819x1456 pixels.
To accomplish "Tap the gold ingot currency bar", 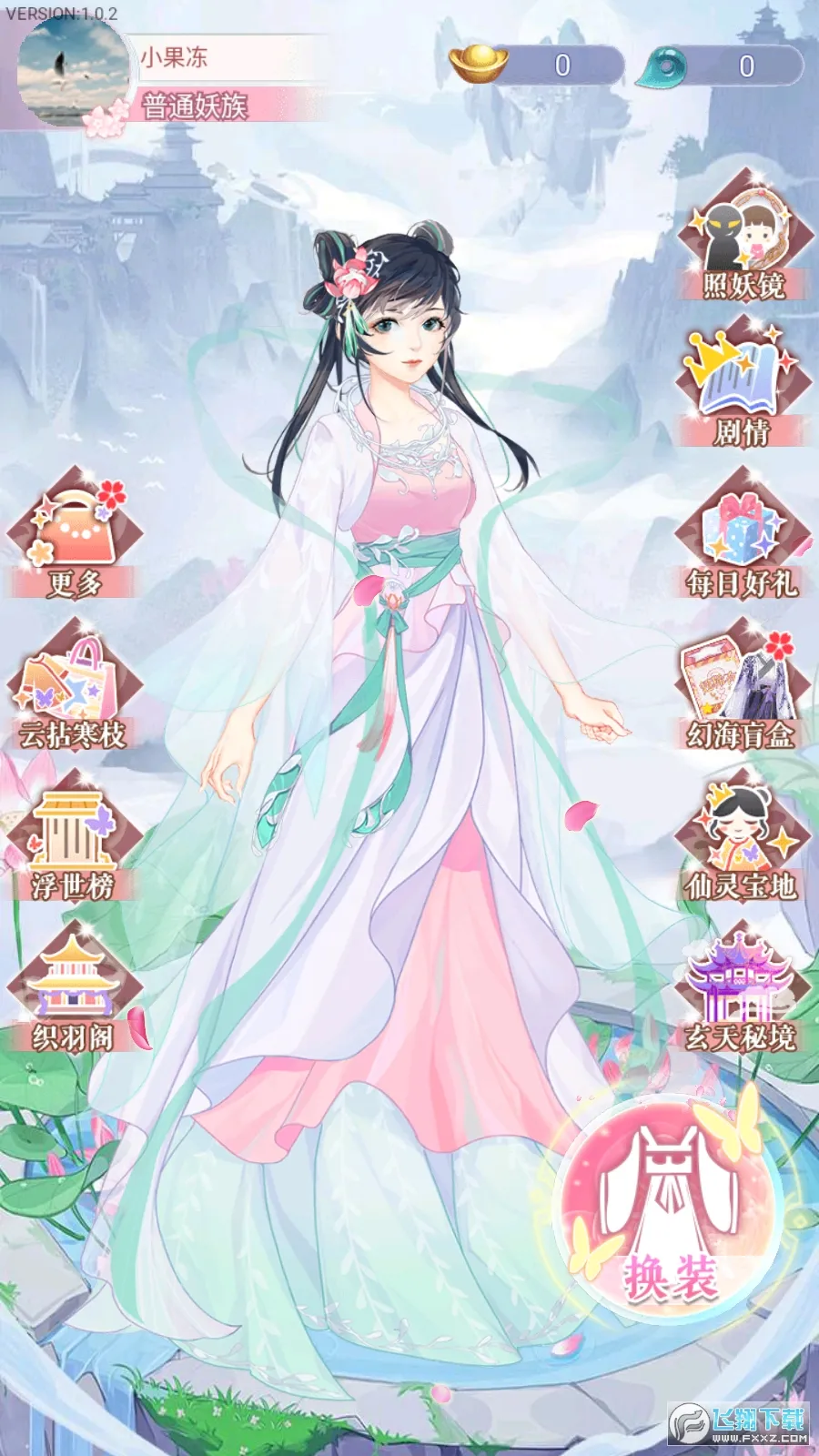I will pyautogui.click(x=537, y=66).
